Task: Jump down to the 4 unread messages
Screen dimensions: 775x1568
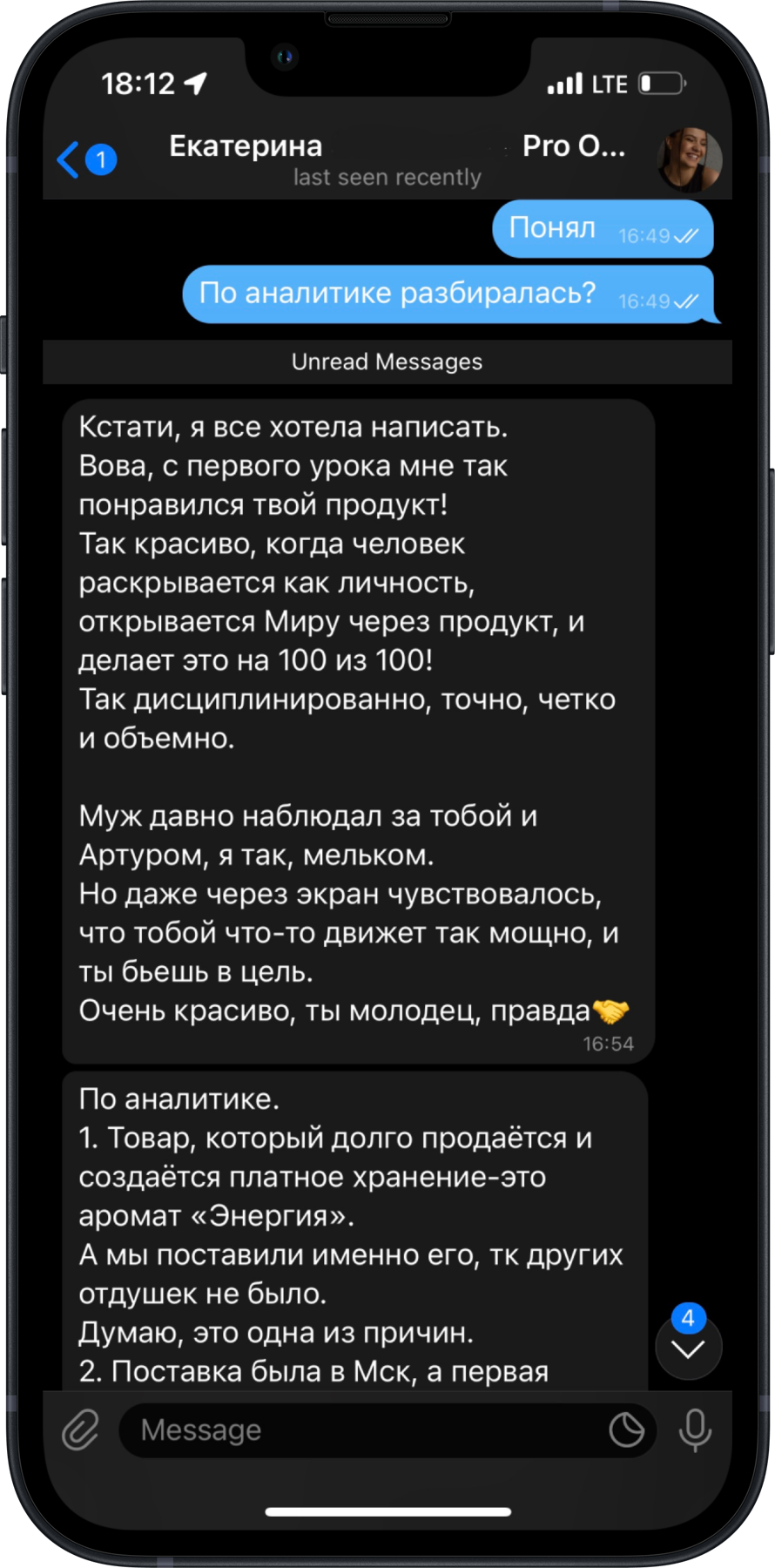Action: pos(688,1348)
